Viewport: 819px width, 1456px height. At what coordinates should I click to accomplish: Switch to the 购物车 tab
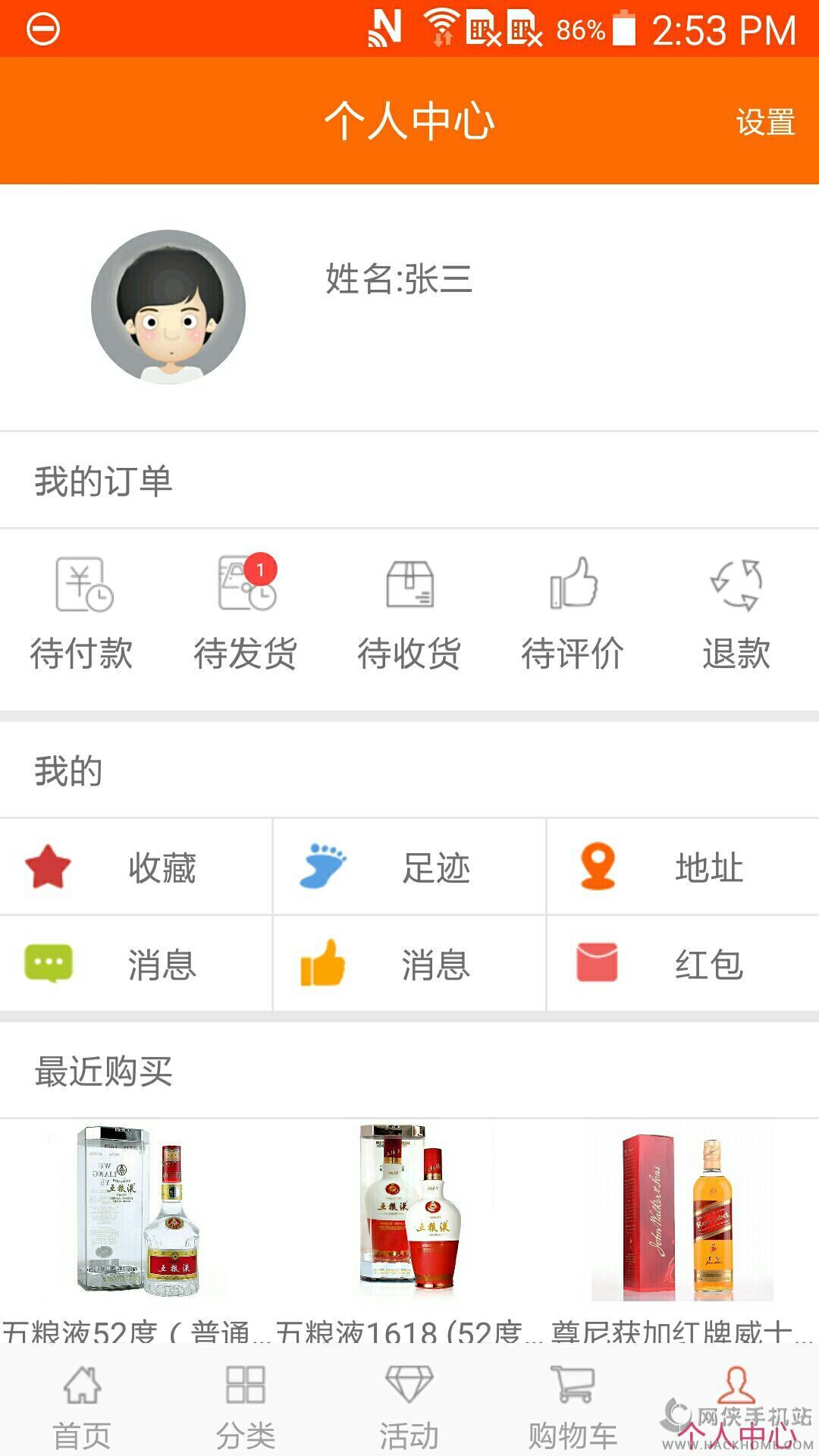573,1407
